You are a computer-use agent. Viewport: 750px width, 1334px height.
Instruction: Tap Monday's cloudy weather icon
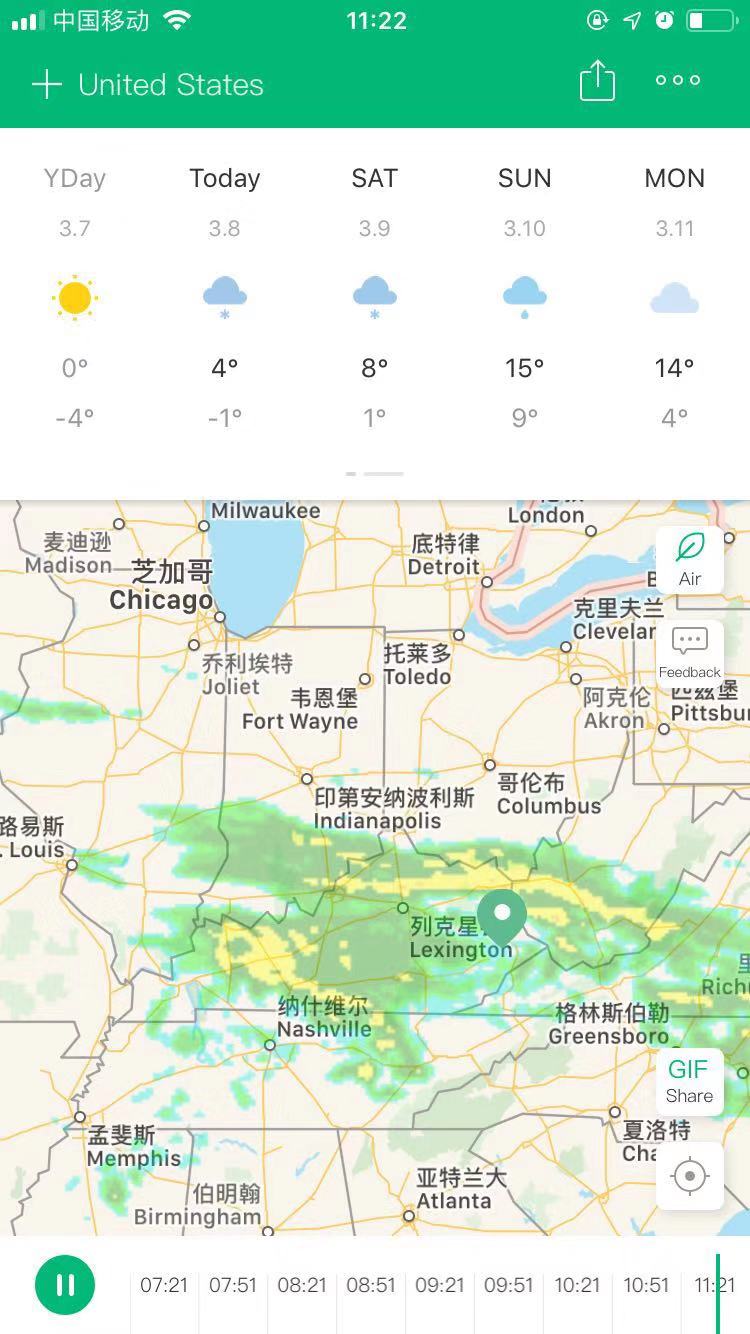(674, 297)
